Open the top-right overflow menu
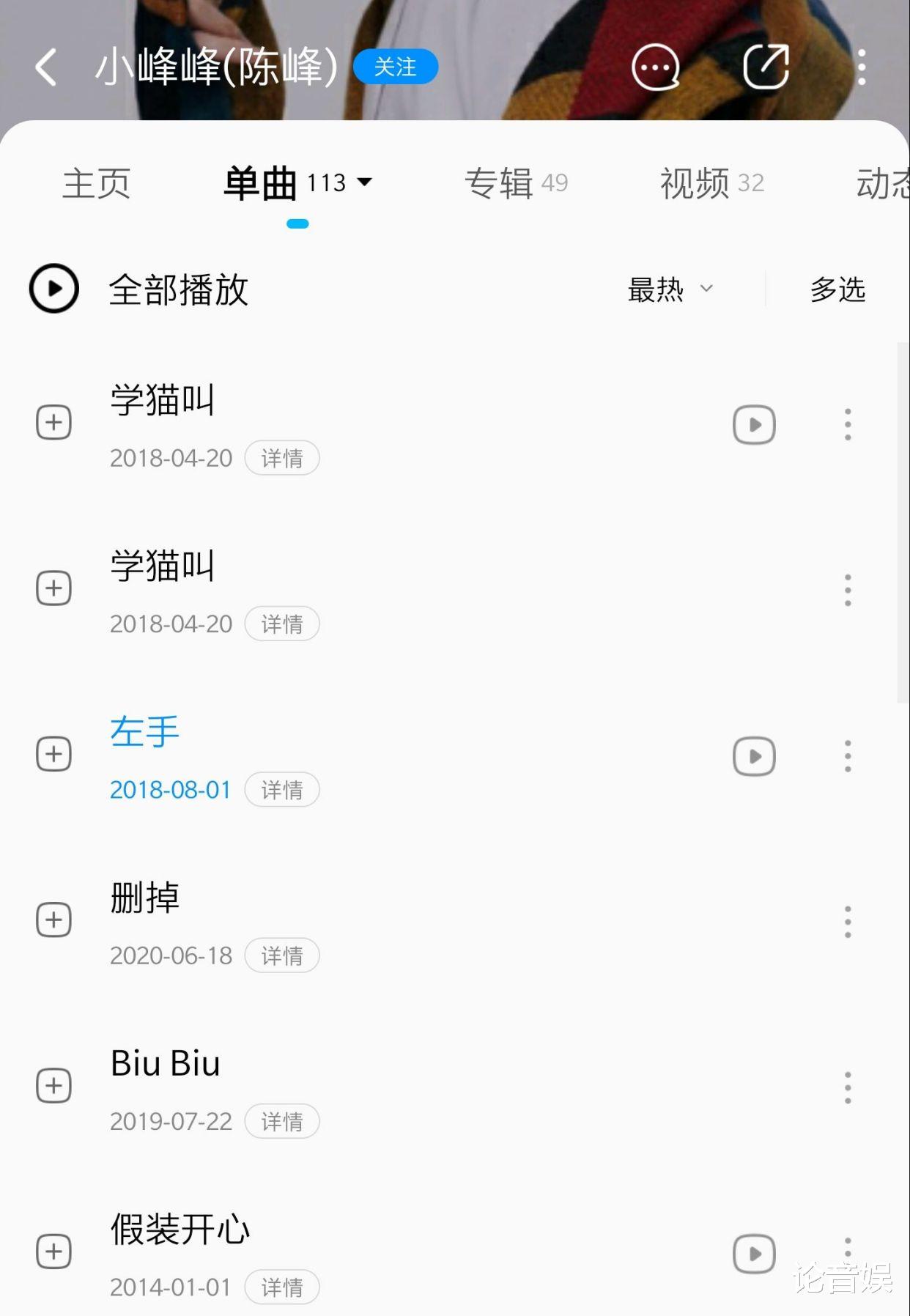Screen dimensions: 910x1316 click(x=862, y=66)
